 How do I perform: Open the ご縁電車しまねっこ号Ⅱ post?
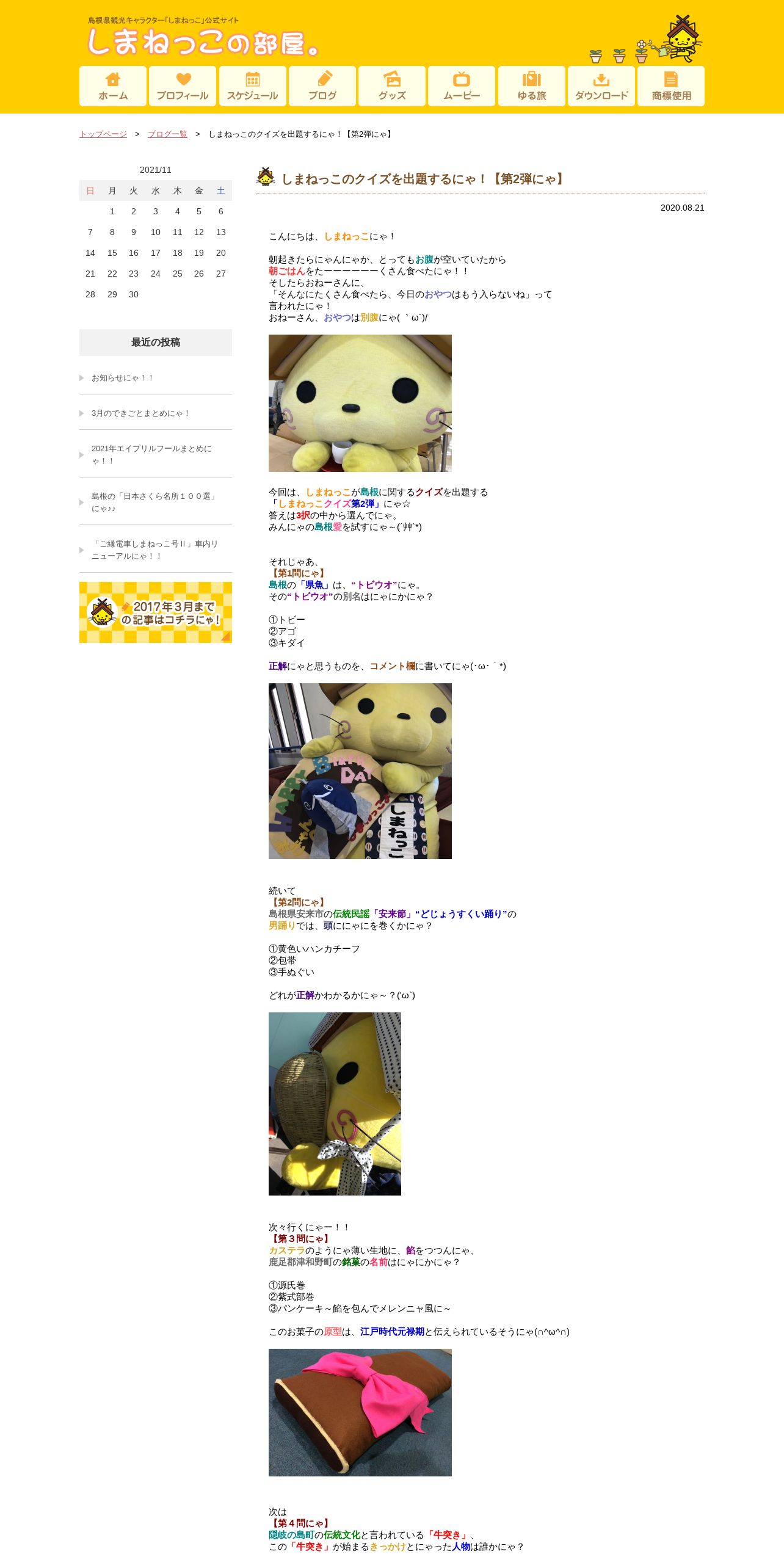click(x=154, y=550)
